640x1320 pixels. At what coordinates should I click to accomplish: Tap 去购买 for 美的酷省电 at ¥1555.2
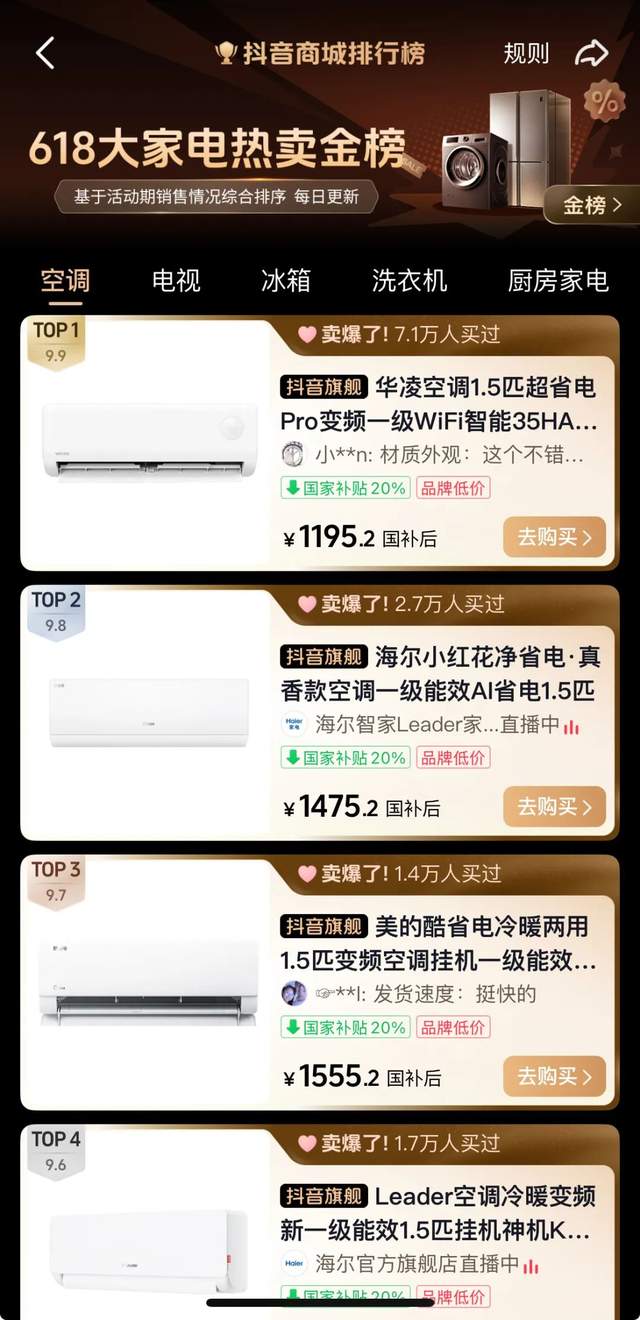tap(554, 1076)
